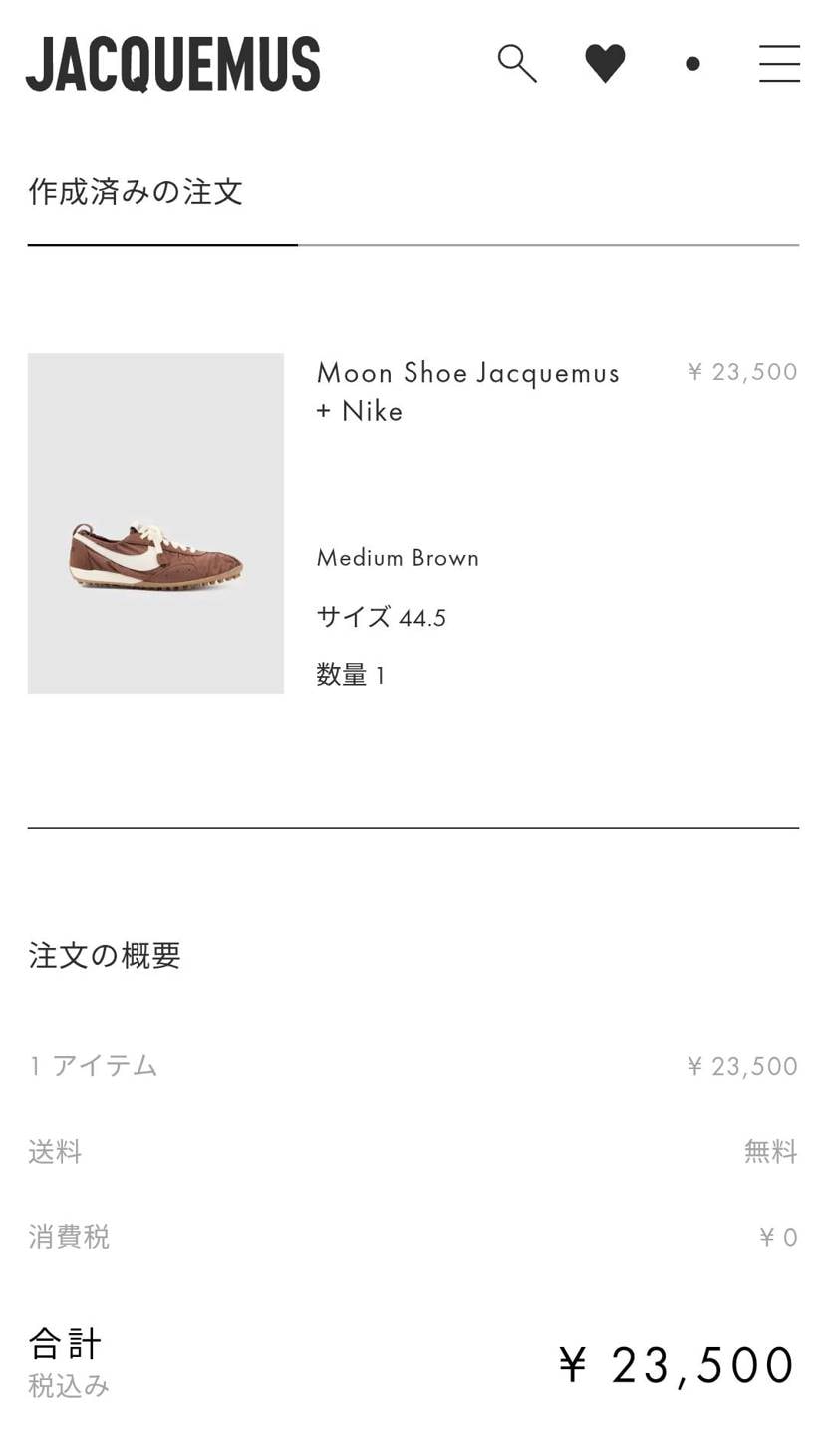Click the 送料 無料 shipping row

(x=413, y=1151)
